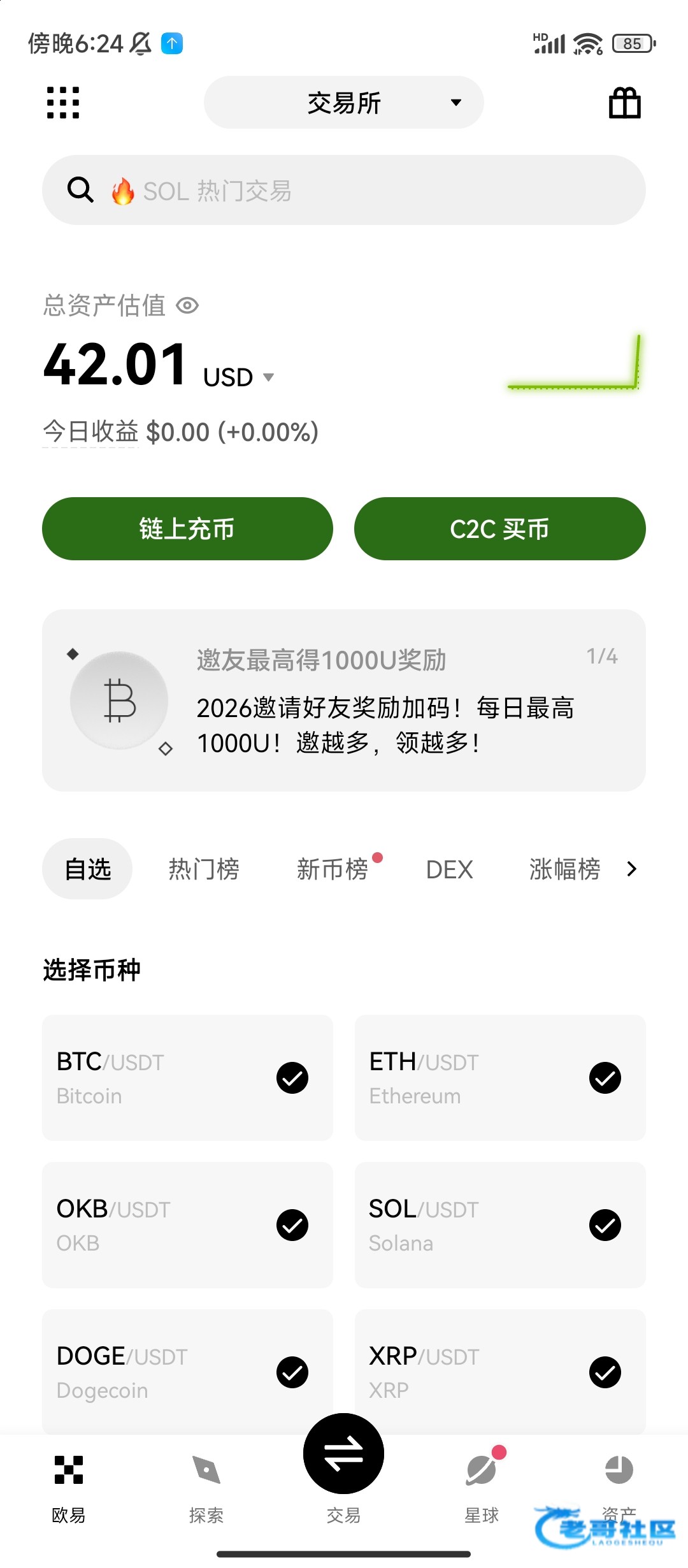Expand the 交易所 dropdown
This screenshot has width=688, height=1568.
coord(344,103)
